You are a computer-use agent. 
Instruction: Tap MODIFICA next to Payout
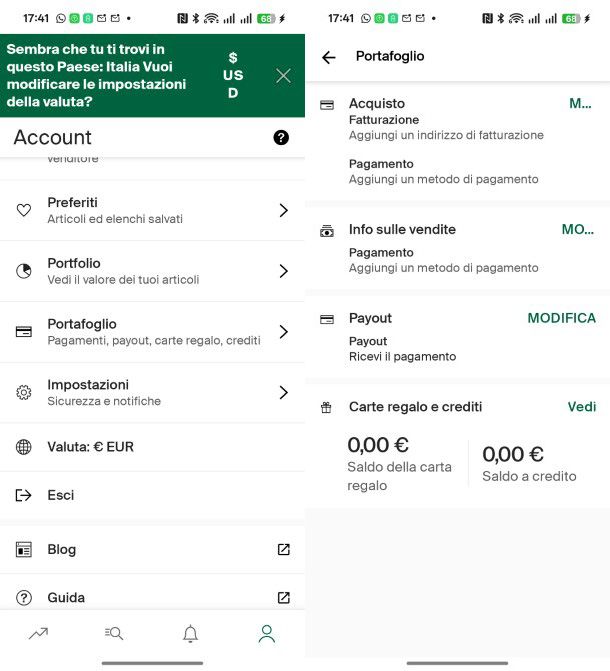(561, 318)
